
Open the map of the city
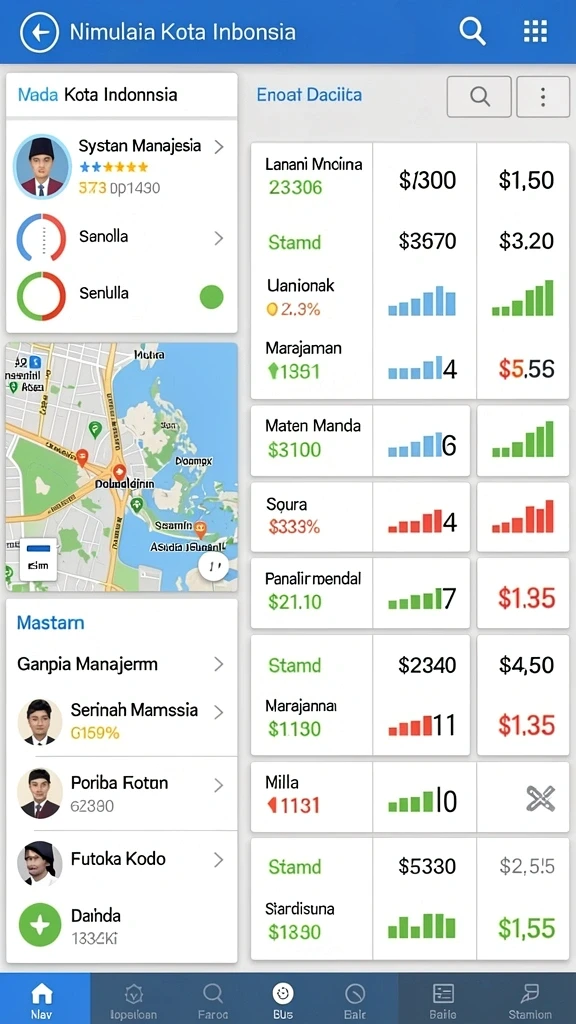pyautogui.click(x=121, y=467)
